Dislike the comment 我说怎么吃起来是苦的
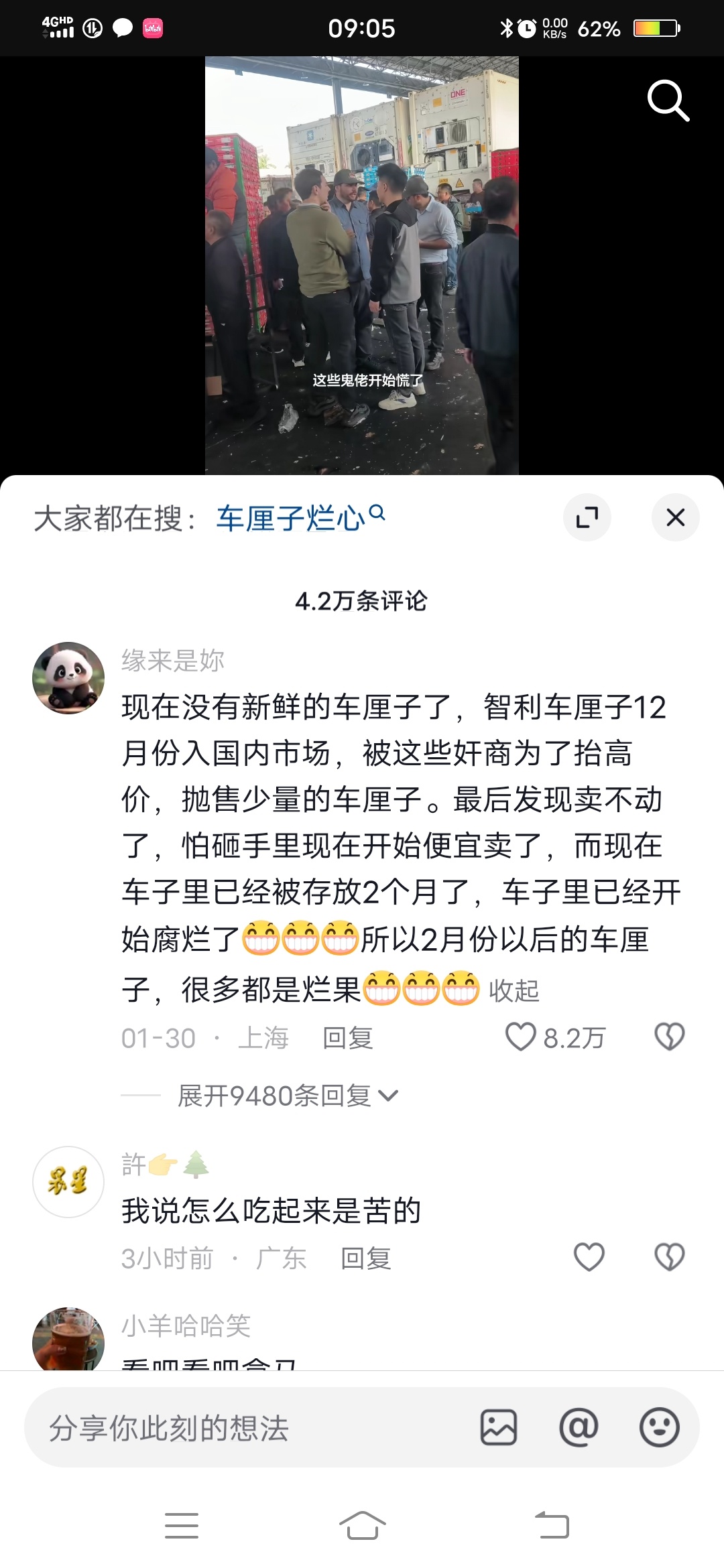Screen dimensions: 724x1568 (669, 1257)
